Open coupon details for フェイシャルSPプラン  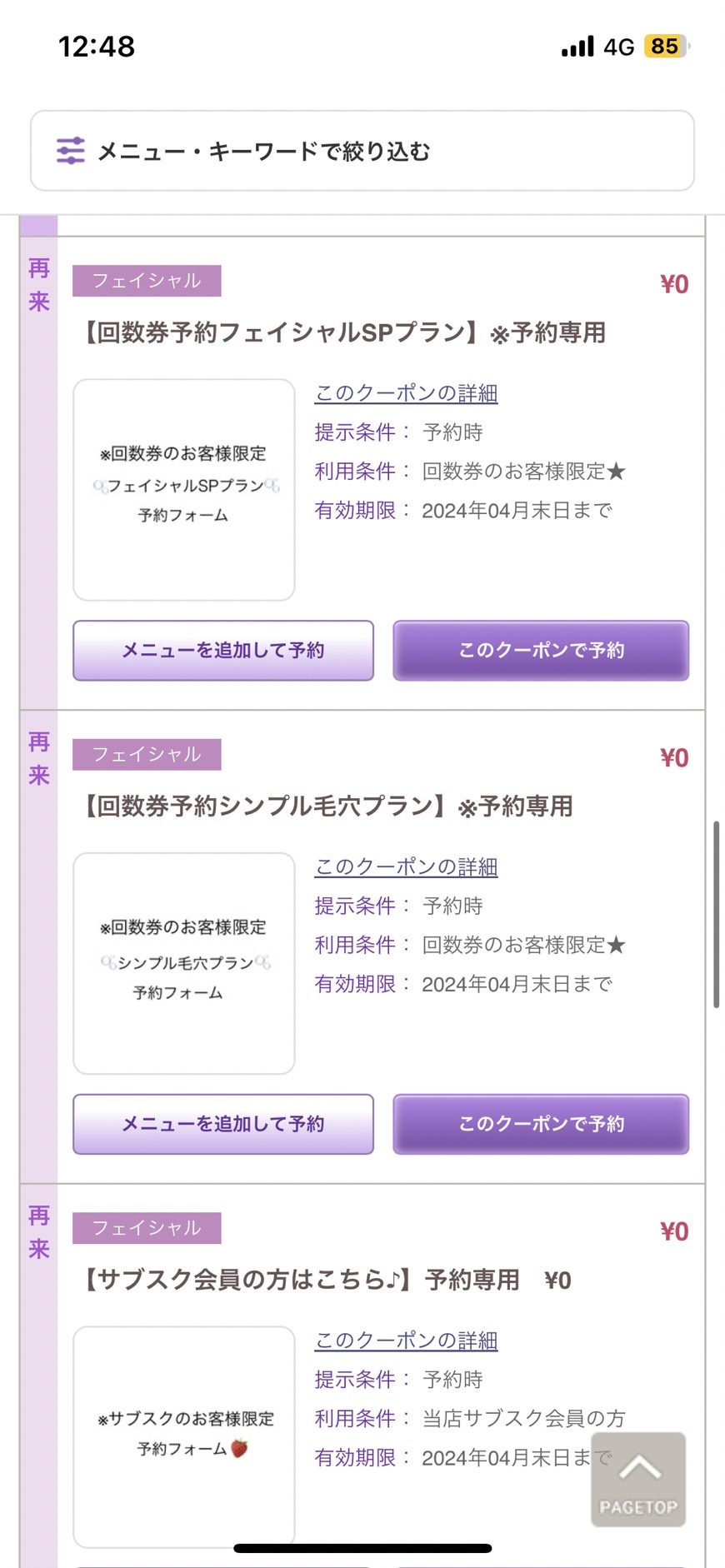click(x=406, y=393)
